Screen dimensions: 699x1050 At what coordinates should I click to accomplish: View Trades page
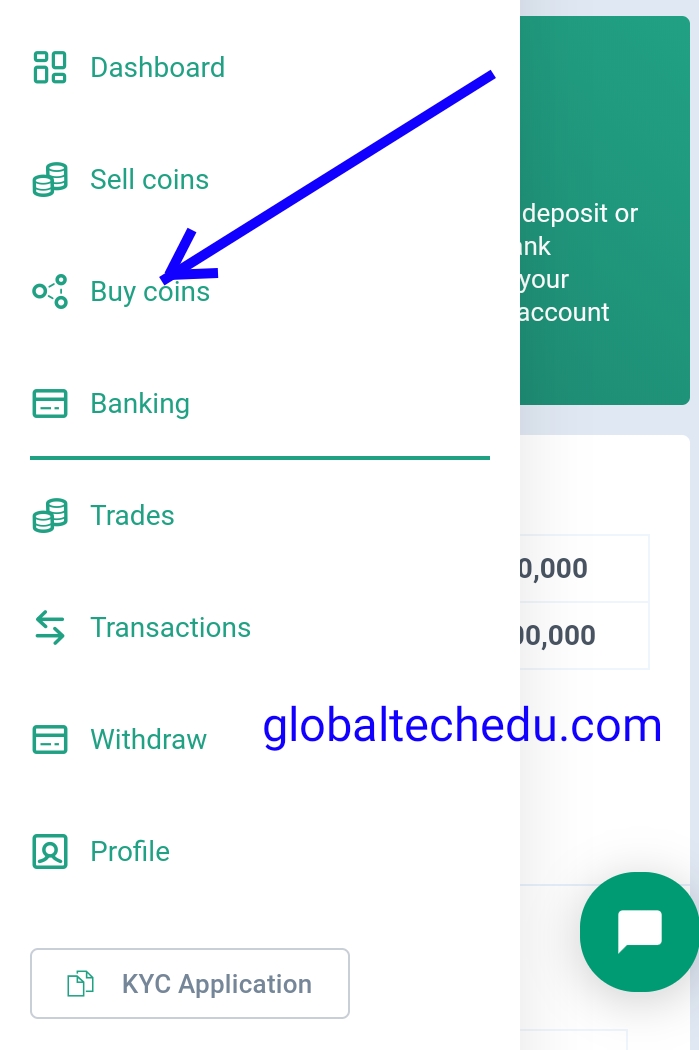132,516
